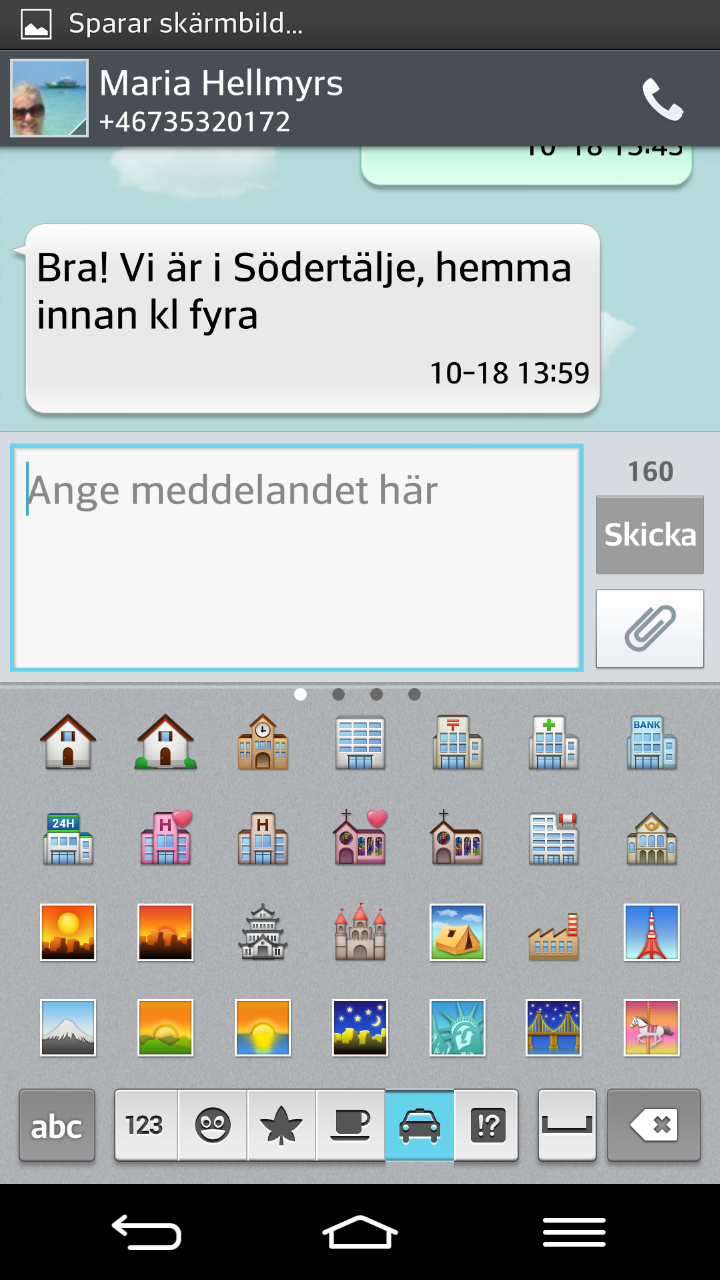Switch to the 123 numbers tab
The height and width of the screenshot is (1280, 720).
click(145, 1126)
